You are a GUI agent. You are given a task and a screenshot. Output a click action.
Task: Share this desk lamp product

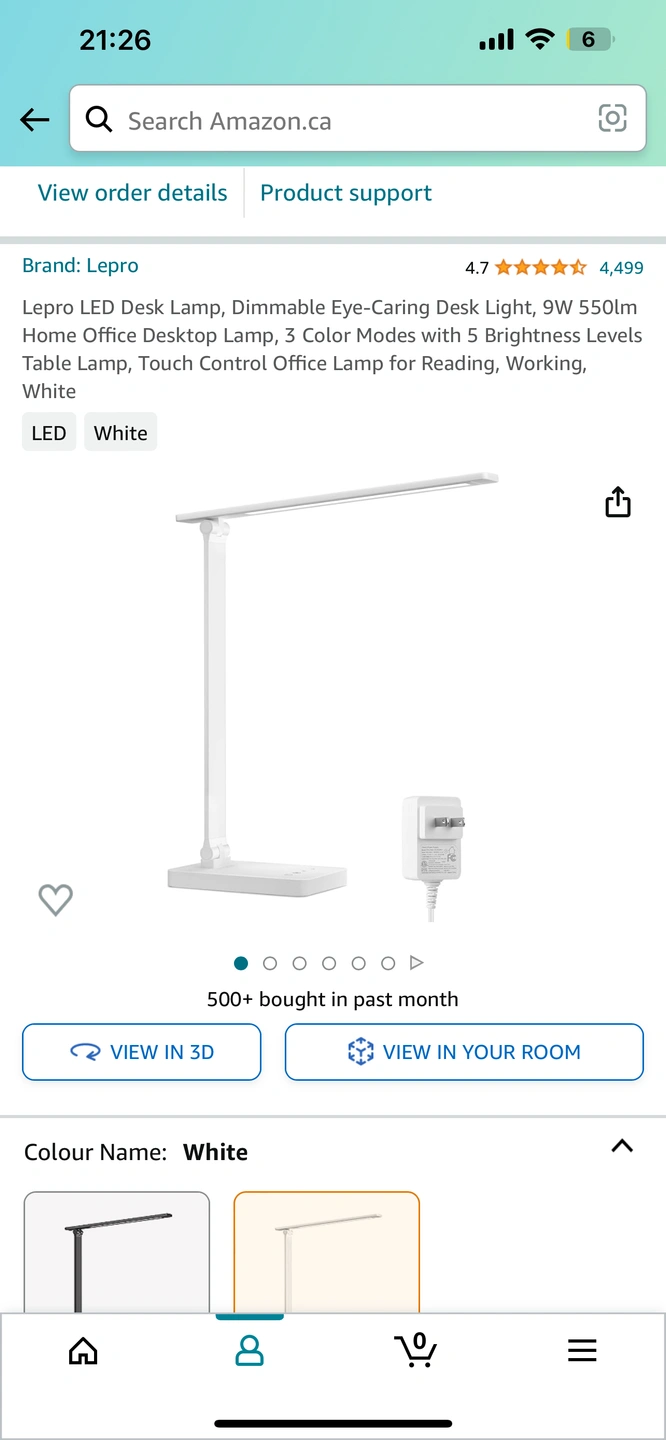coord(618,502)
